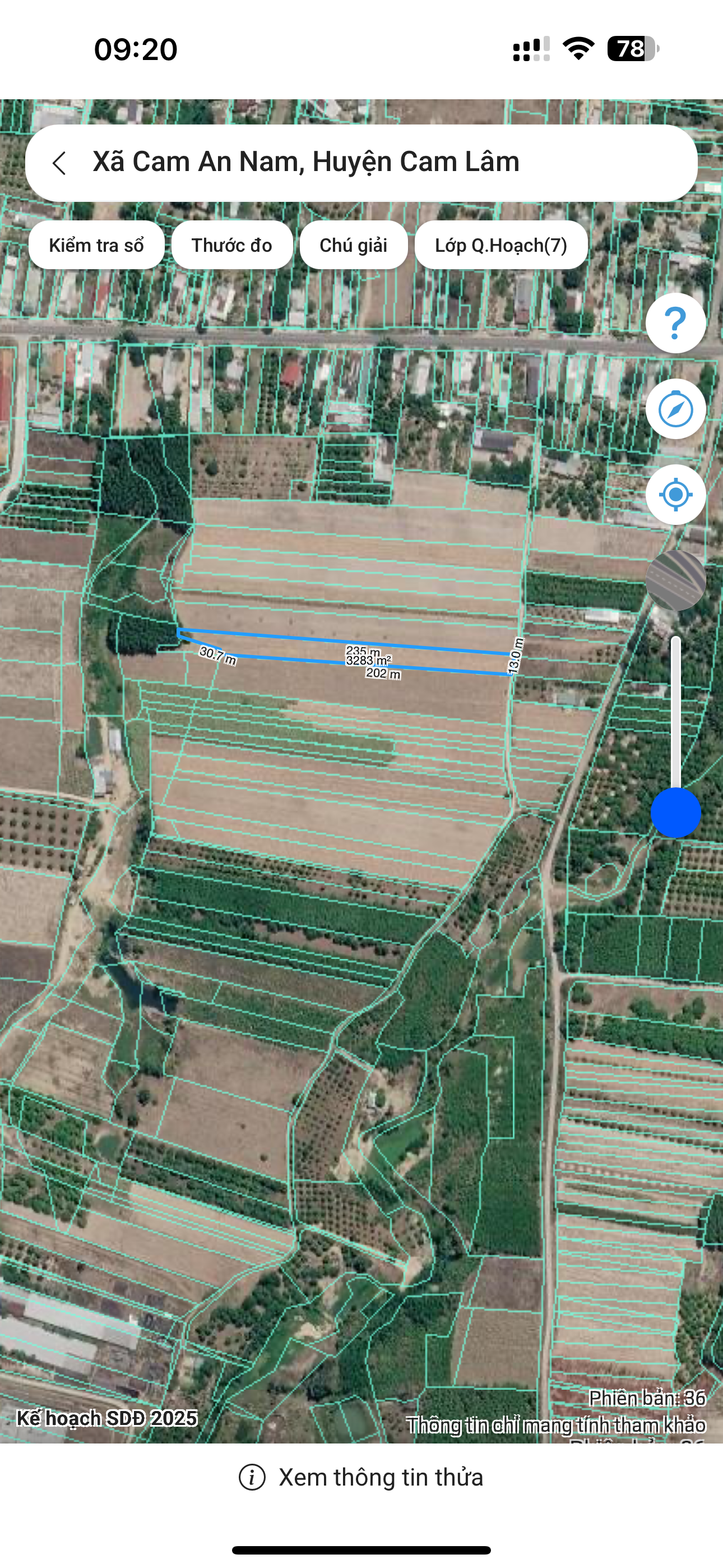Tap the Xã Cam An Nam location search field
This screenshot has width=723, height=1568.
[x=361, y=163]
